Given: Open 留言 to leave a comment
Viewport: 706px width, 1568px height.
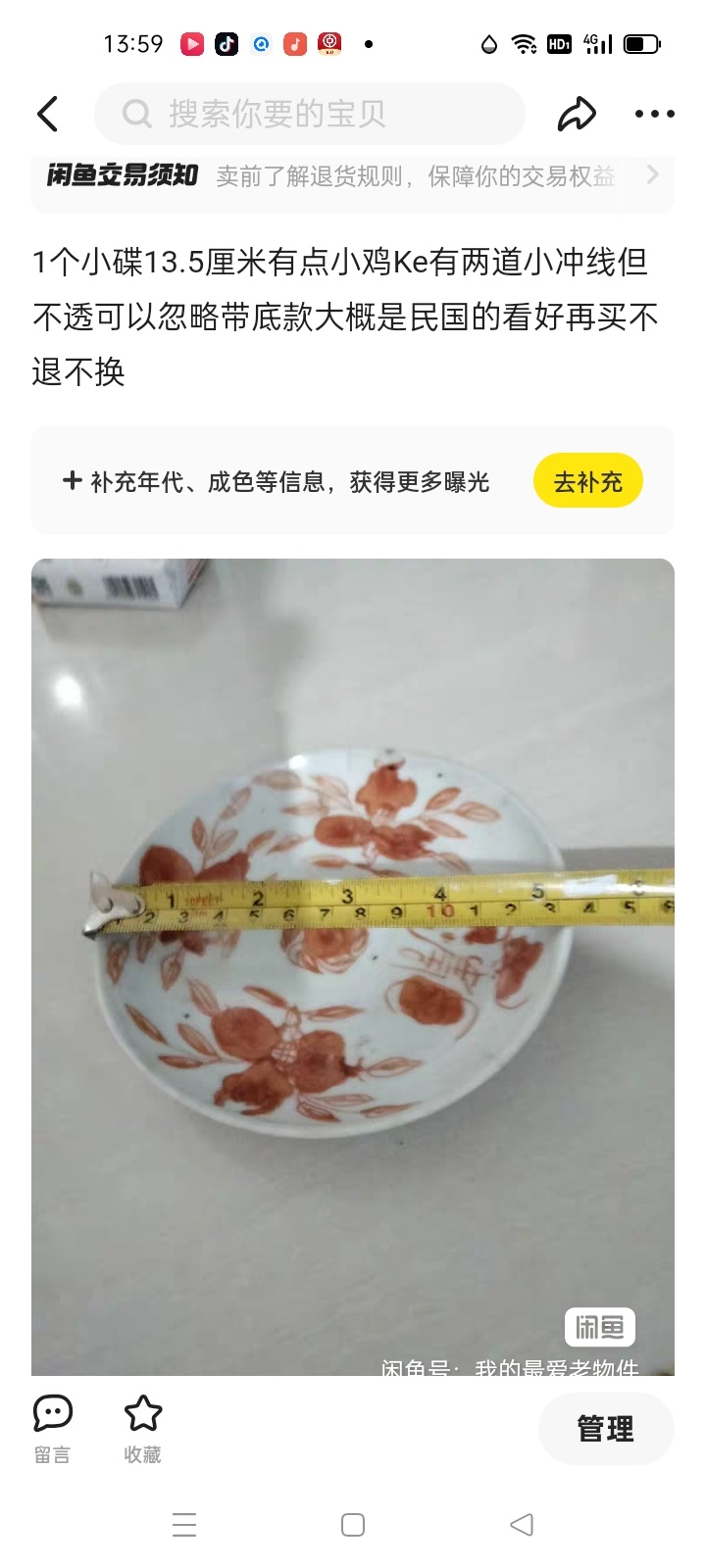Looking at the screenshot, I should click(52, 1428).
